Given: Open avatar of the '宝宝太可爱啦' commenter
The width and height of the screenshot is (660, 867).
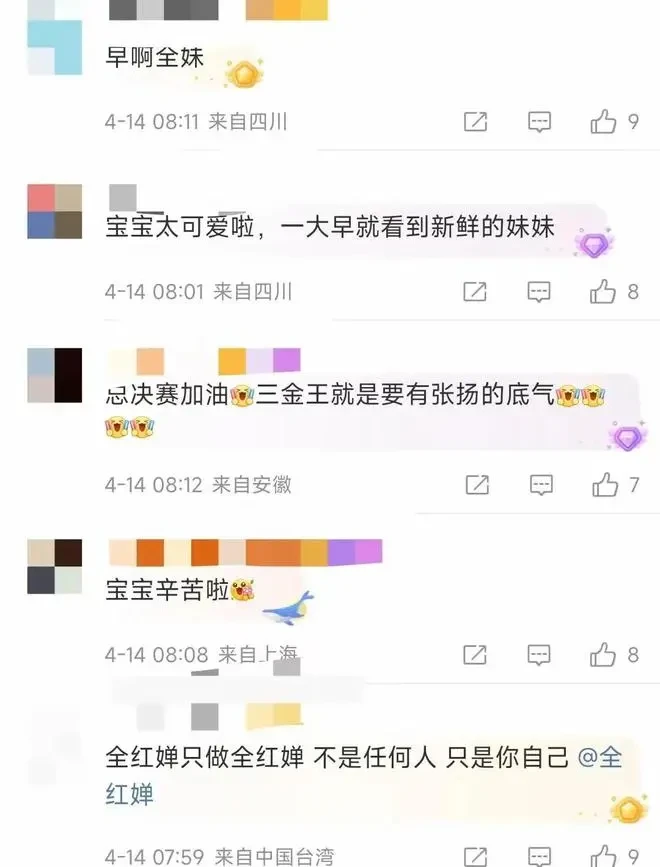Looking at the screenshot, I should coord(55,211).
